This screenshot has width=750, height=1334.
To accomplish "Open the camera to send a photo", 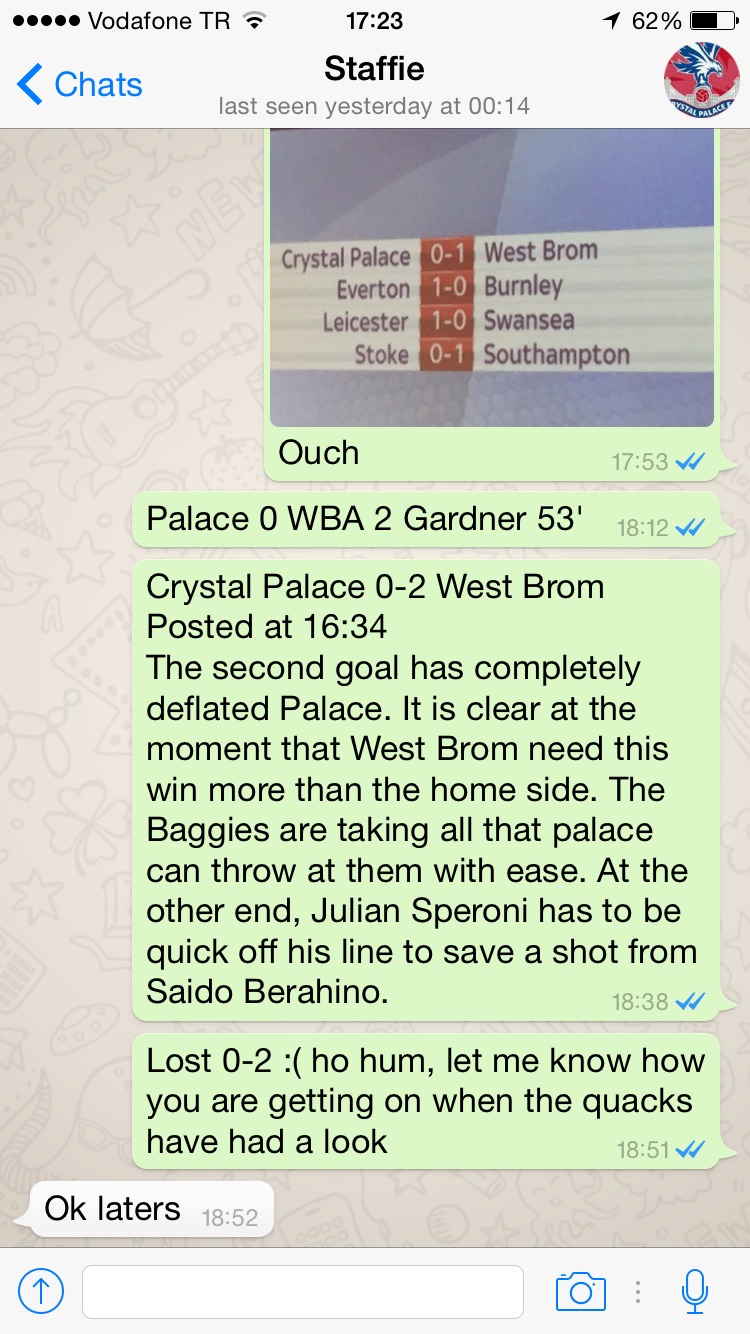I will (x=581, y=1291).
